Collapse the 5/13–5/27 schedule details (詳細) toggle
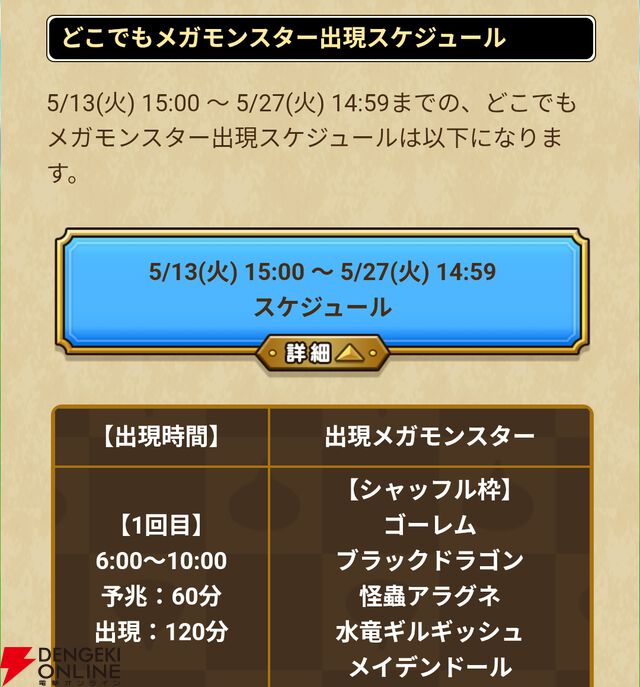640x687 pixels. (x=320, y=353)
